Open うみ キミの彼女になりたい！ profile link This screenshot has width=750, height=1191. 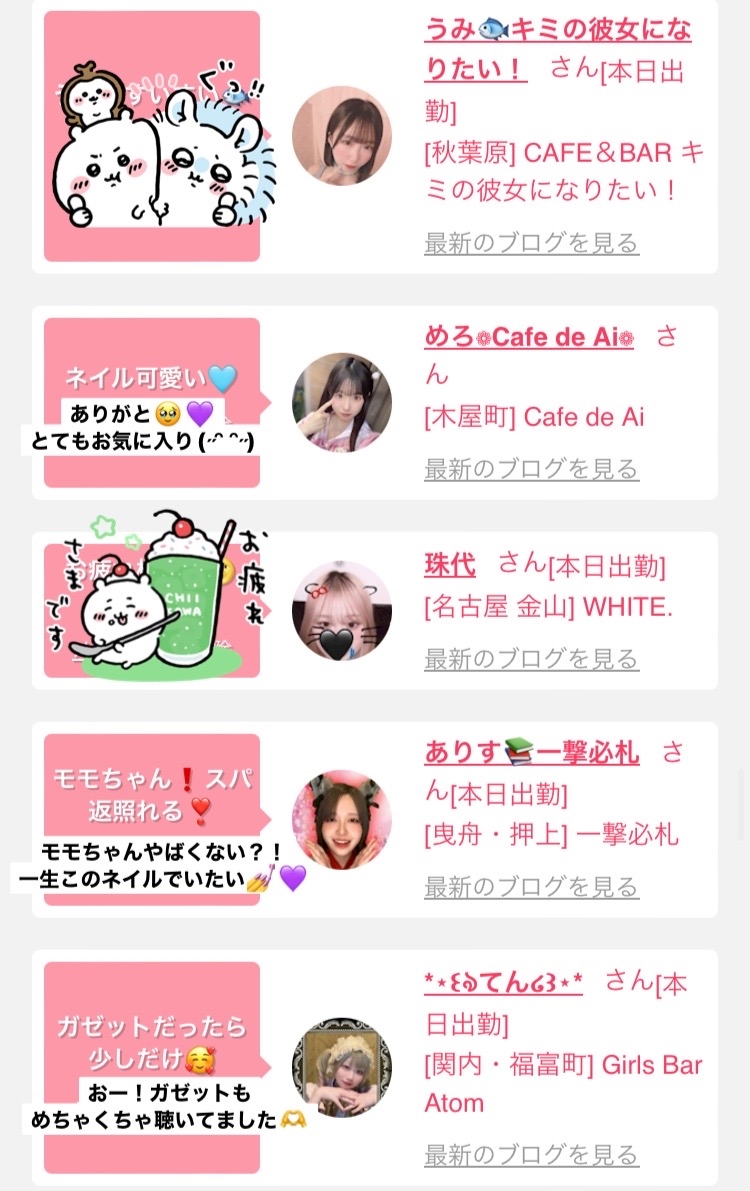click(x=557, y=49)
